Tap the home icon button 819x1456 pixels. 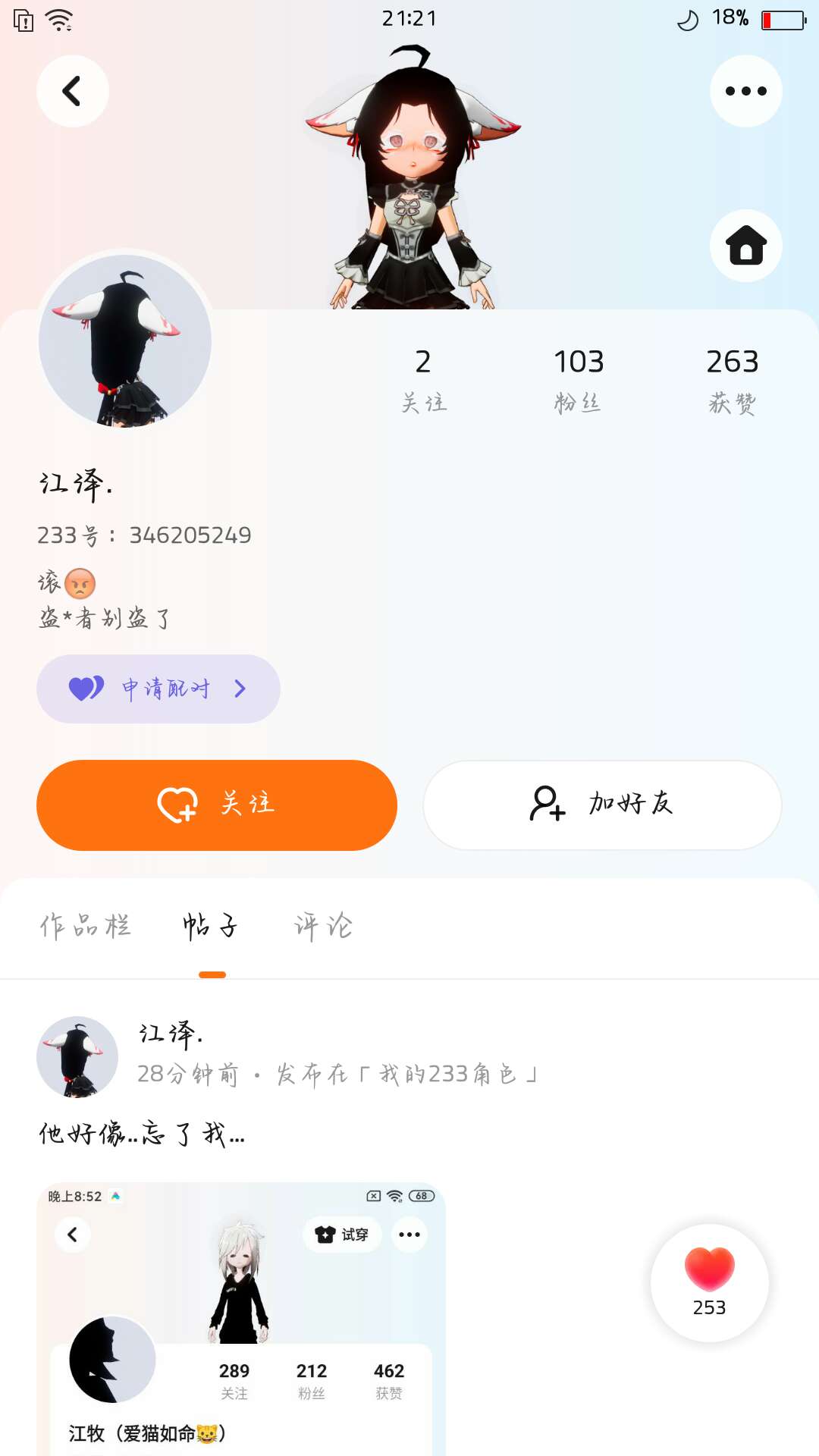tap(745, 246)
